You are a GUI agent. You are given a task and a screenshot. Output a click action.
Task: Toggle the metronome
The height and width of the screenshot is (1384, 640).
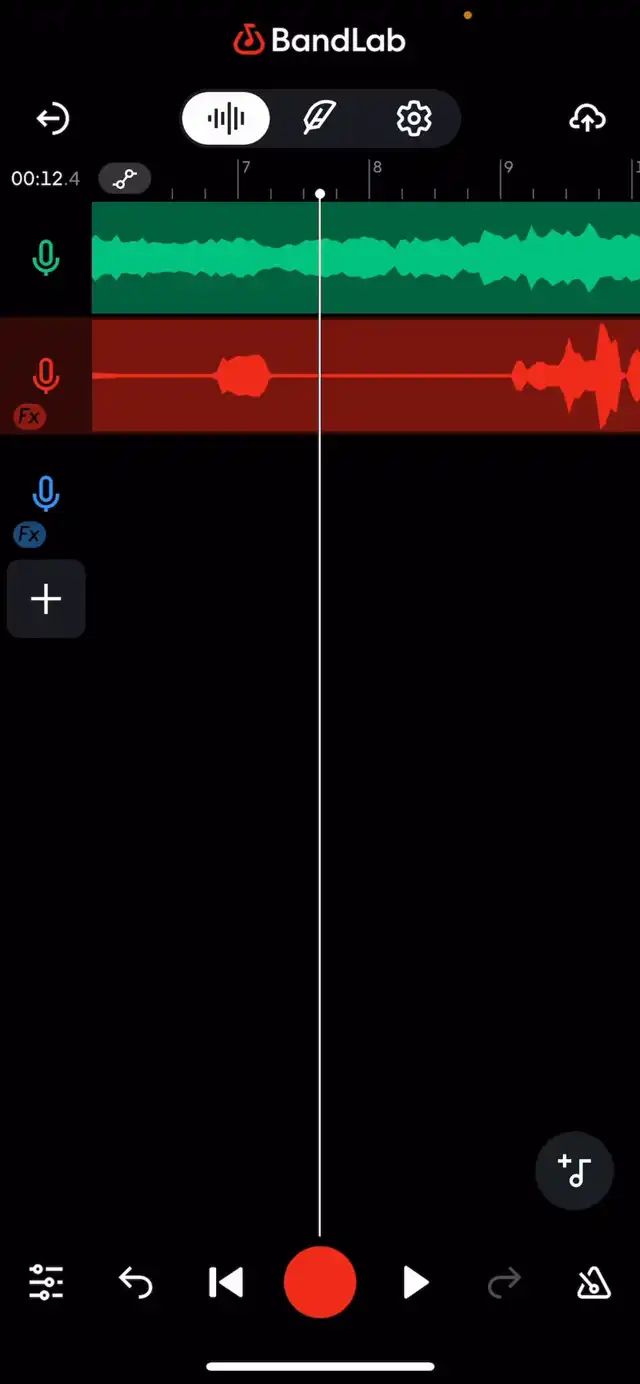594,1282
